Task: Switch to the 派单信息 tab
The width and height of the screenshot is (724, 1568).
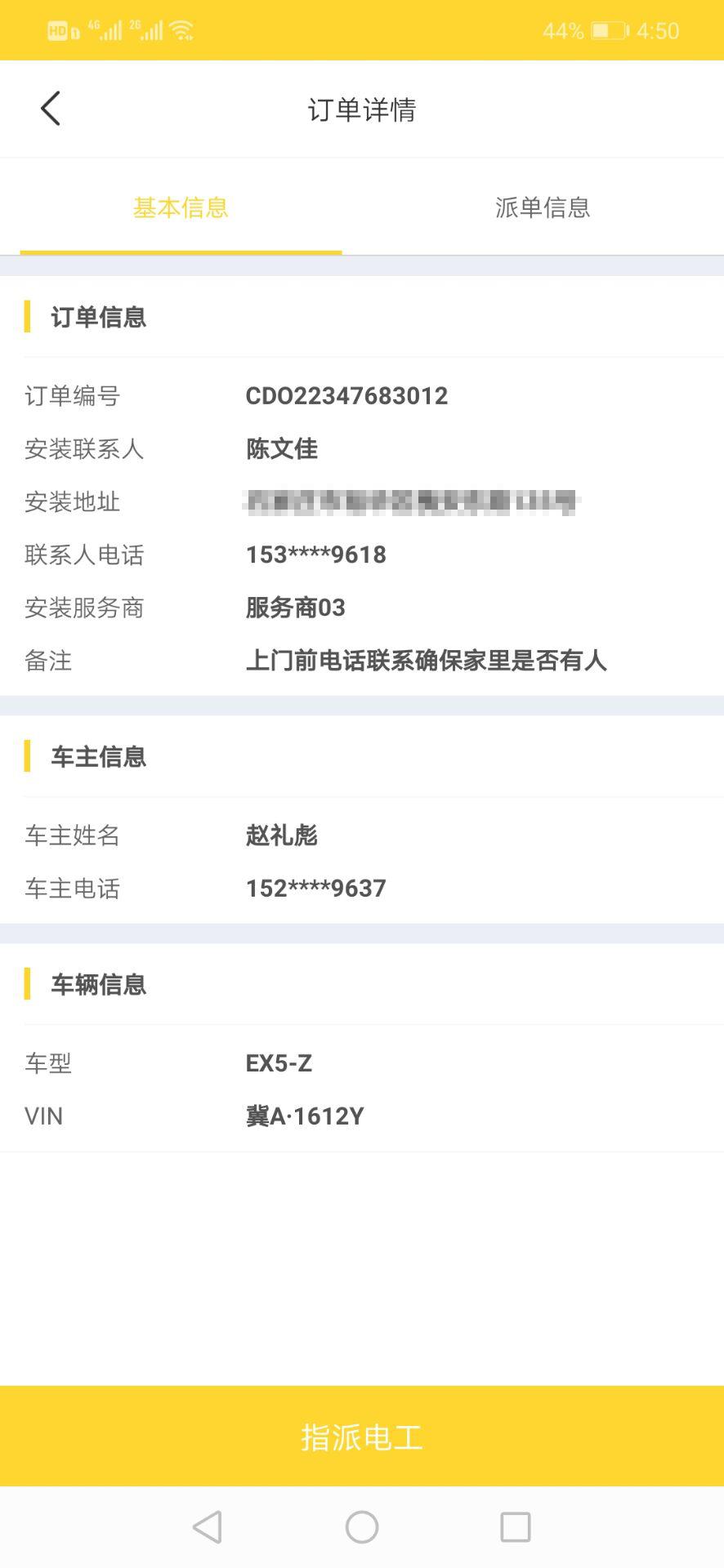Action: (x=542, y=207)
